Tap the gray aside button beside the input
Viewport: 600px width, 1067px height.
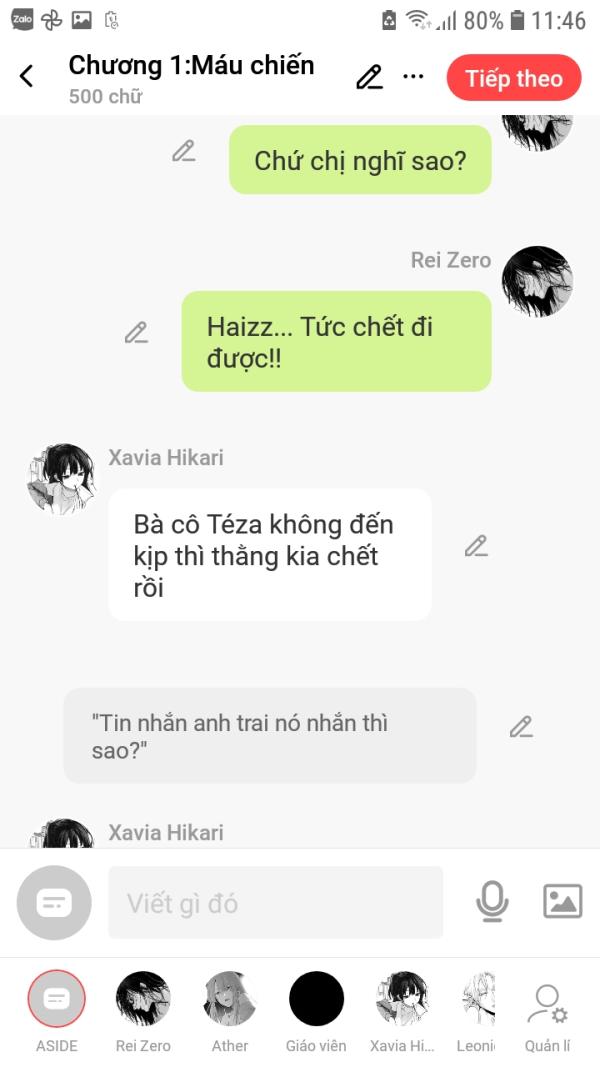tap(54, 902)
